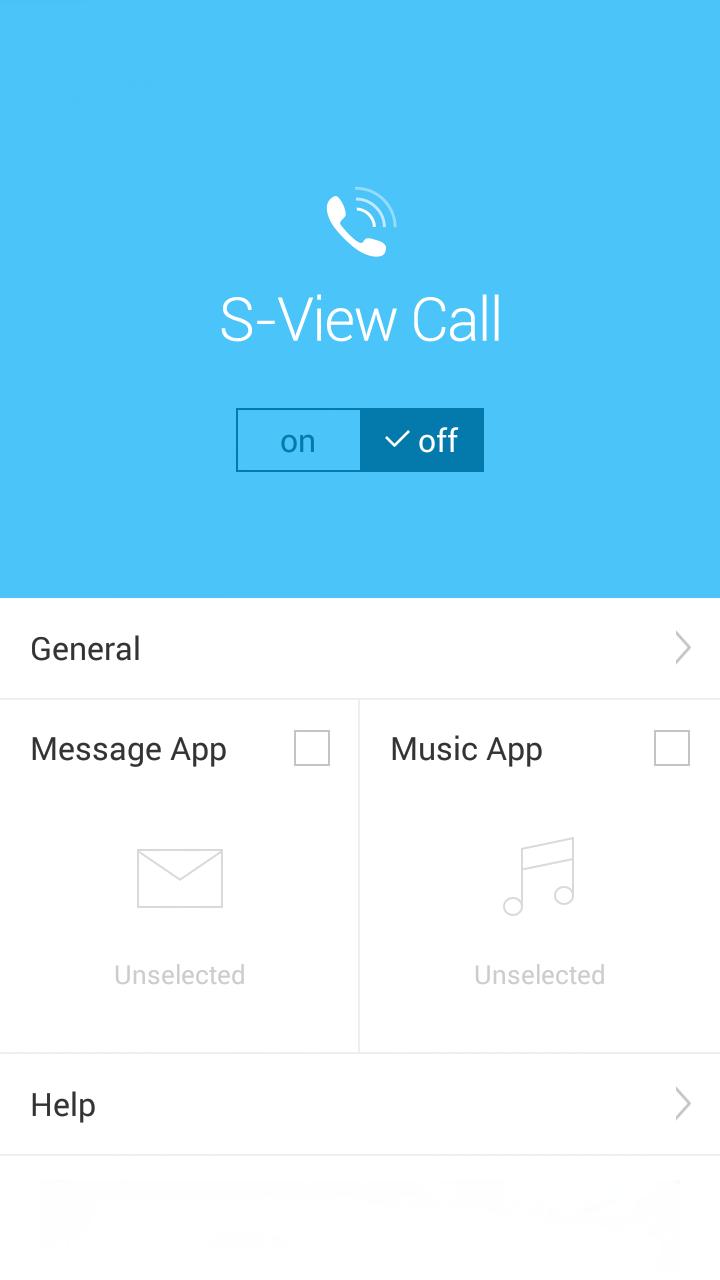Click the Unselected label under Music App
The image size is (720, 1280).
pos(539,974)
